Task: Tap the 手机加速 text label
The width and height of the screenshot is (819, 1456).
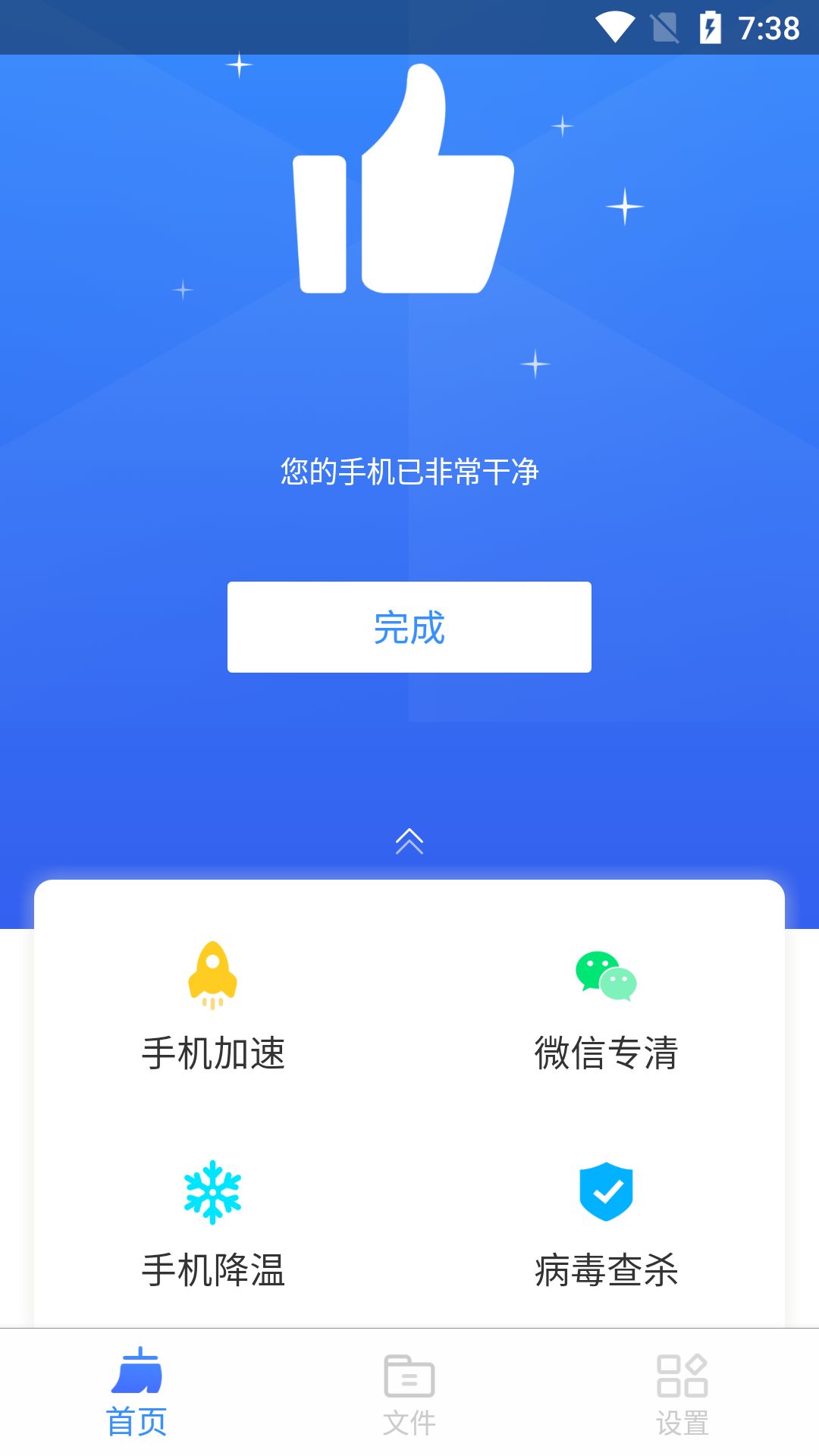Action: (x=213, y=1054)
